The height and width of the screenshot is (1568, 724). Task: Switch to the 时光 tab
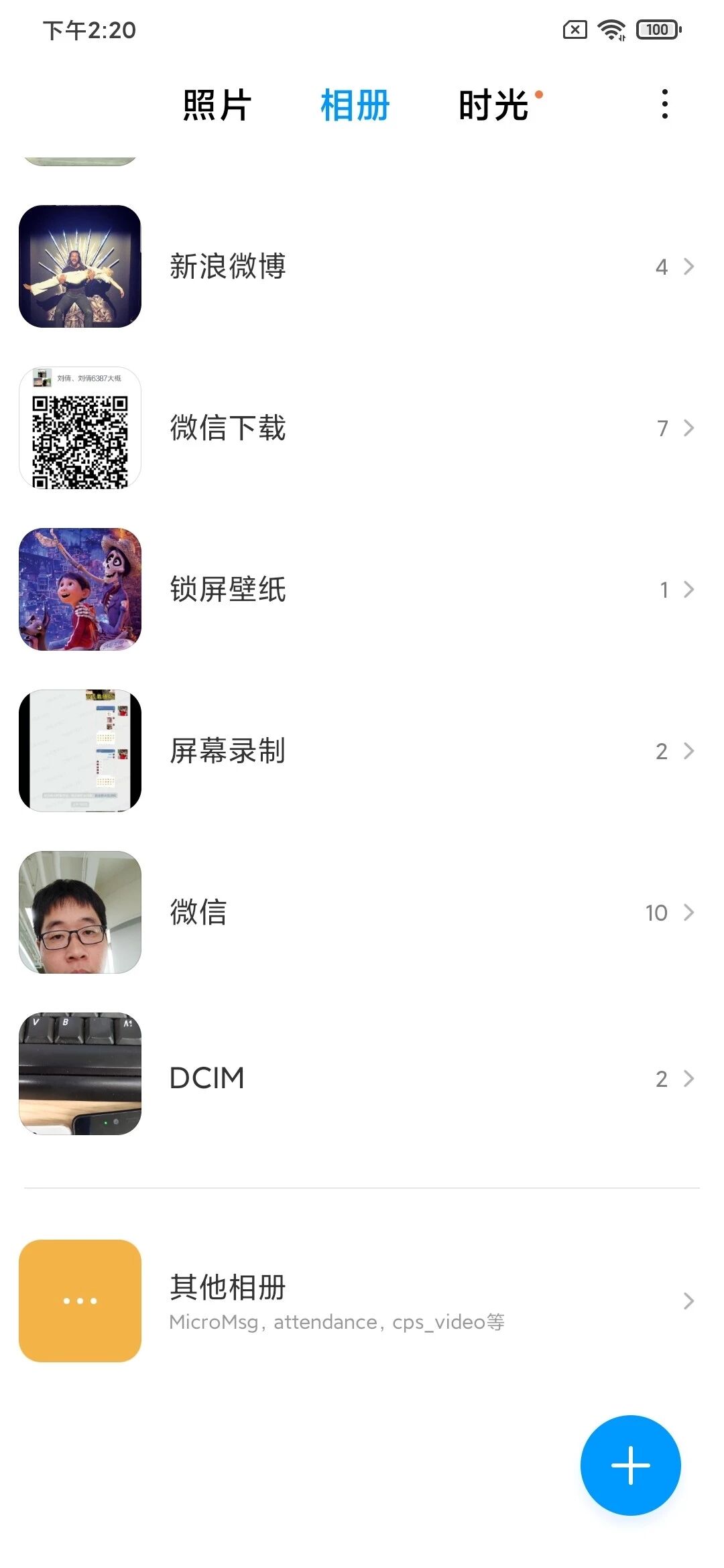tap(493, 105)
